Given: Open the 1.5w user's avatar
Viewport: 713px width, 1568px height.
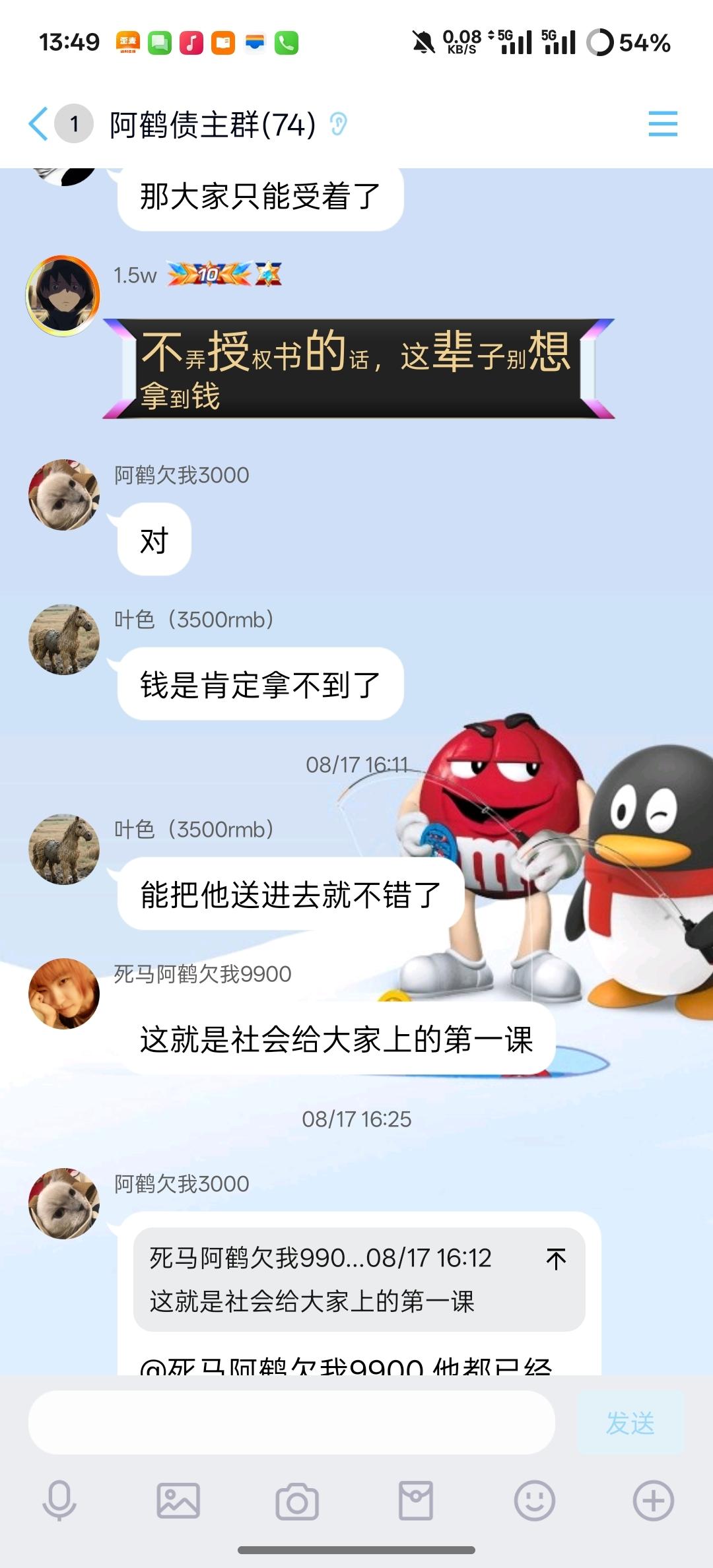Looking at the screenshot, I should coord(63,296).
